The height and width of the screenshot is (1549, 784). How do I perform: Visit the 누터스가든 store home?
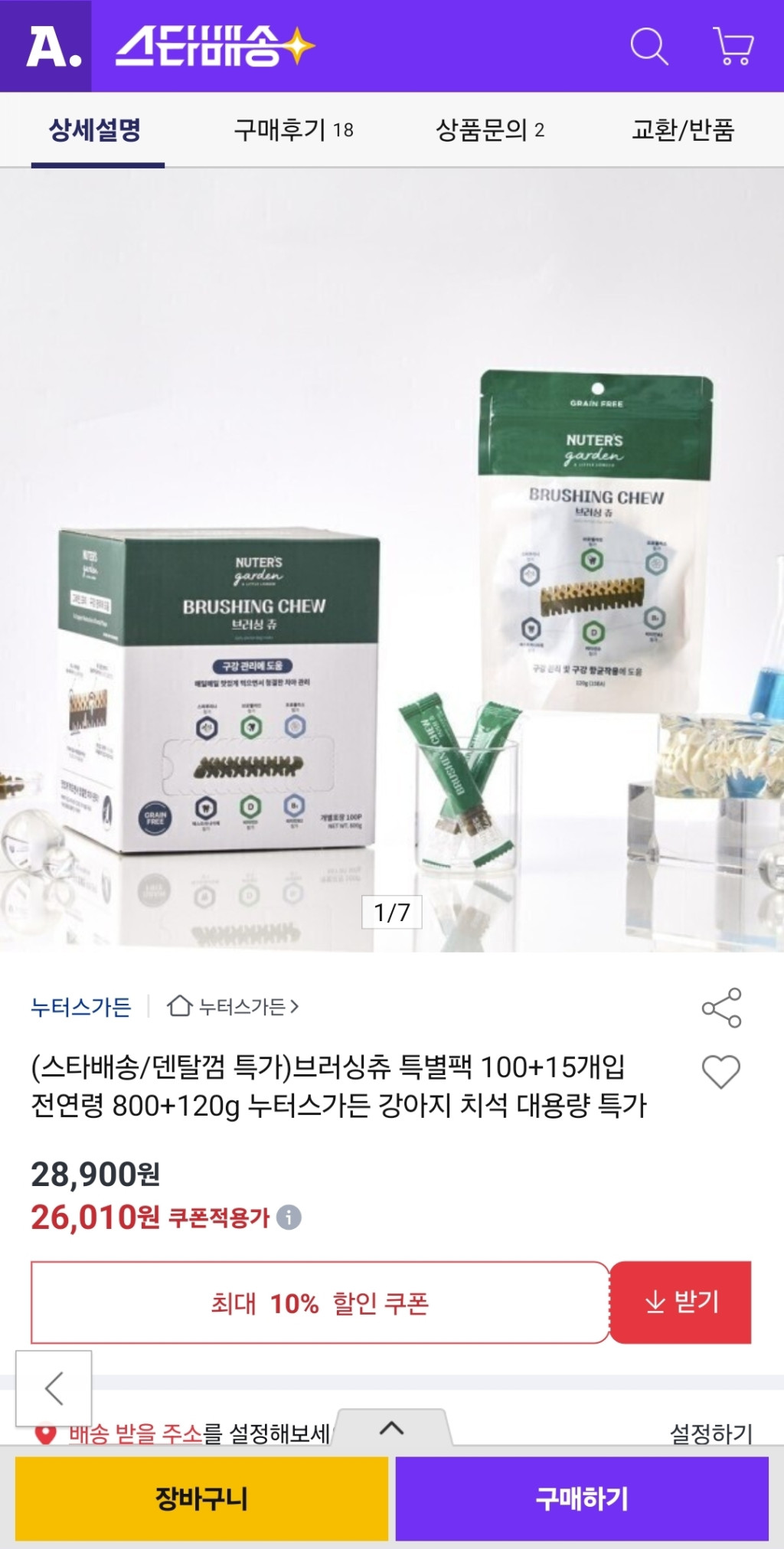pos(234,1006)
